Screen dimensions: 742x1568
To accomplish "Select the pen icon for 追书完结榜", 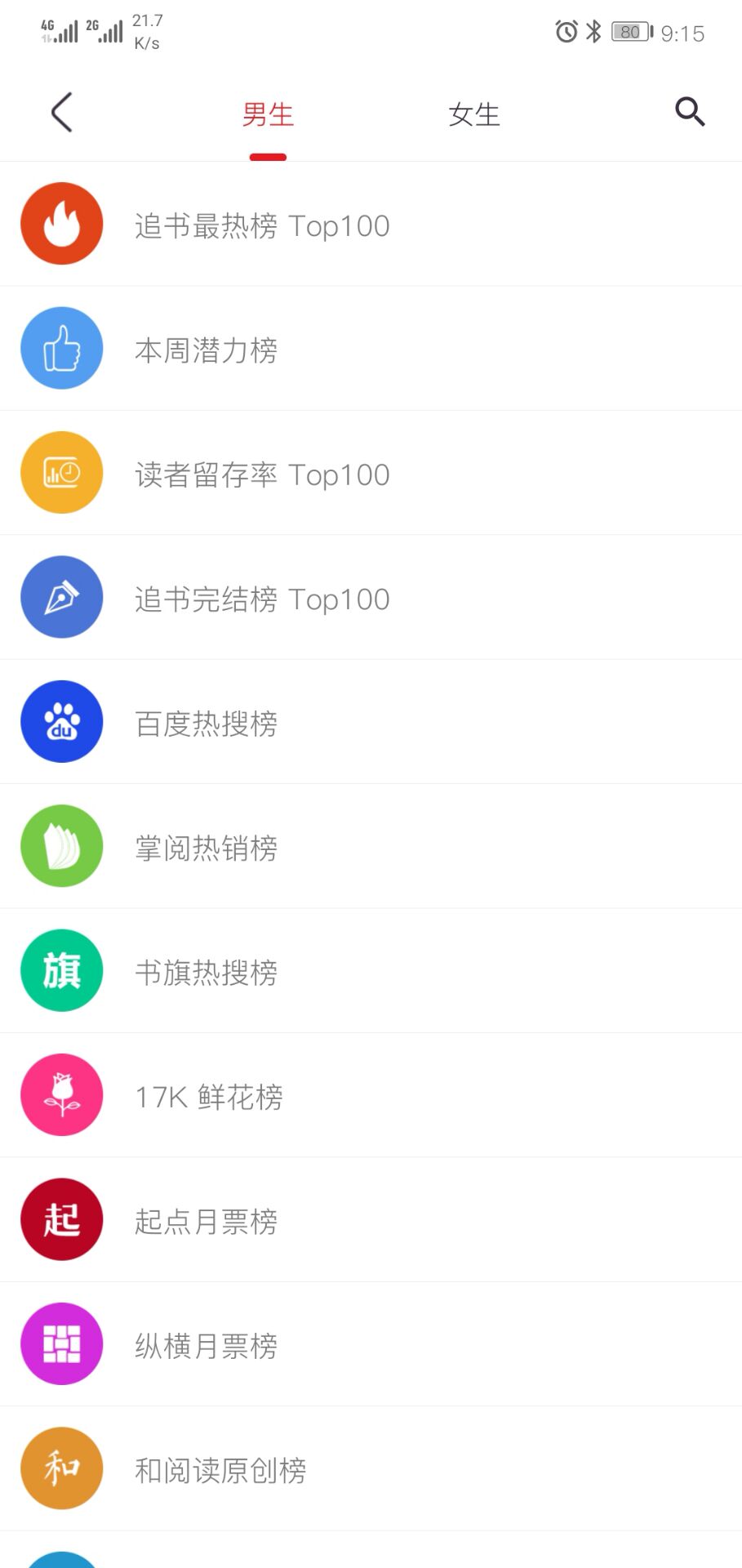I will 61,597.
